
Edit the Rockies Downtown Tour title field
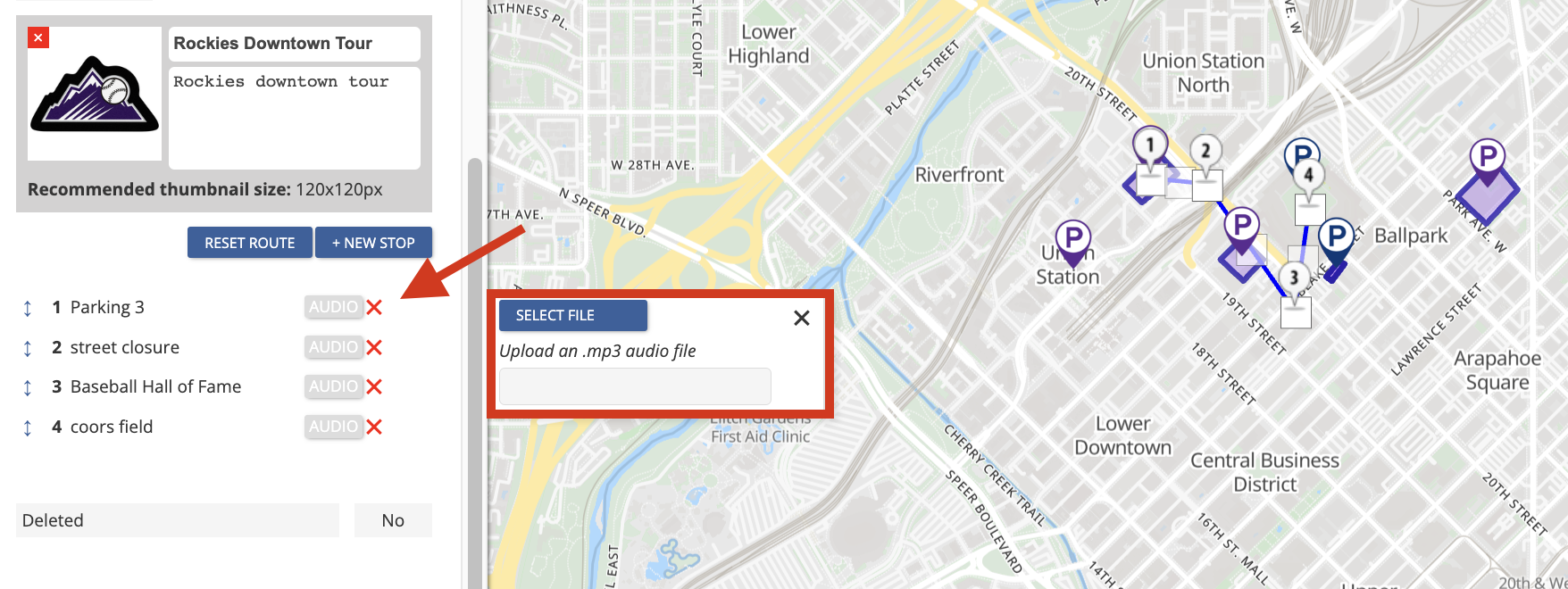[294, 44]
